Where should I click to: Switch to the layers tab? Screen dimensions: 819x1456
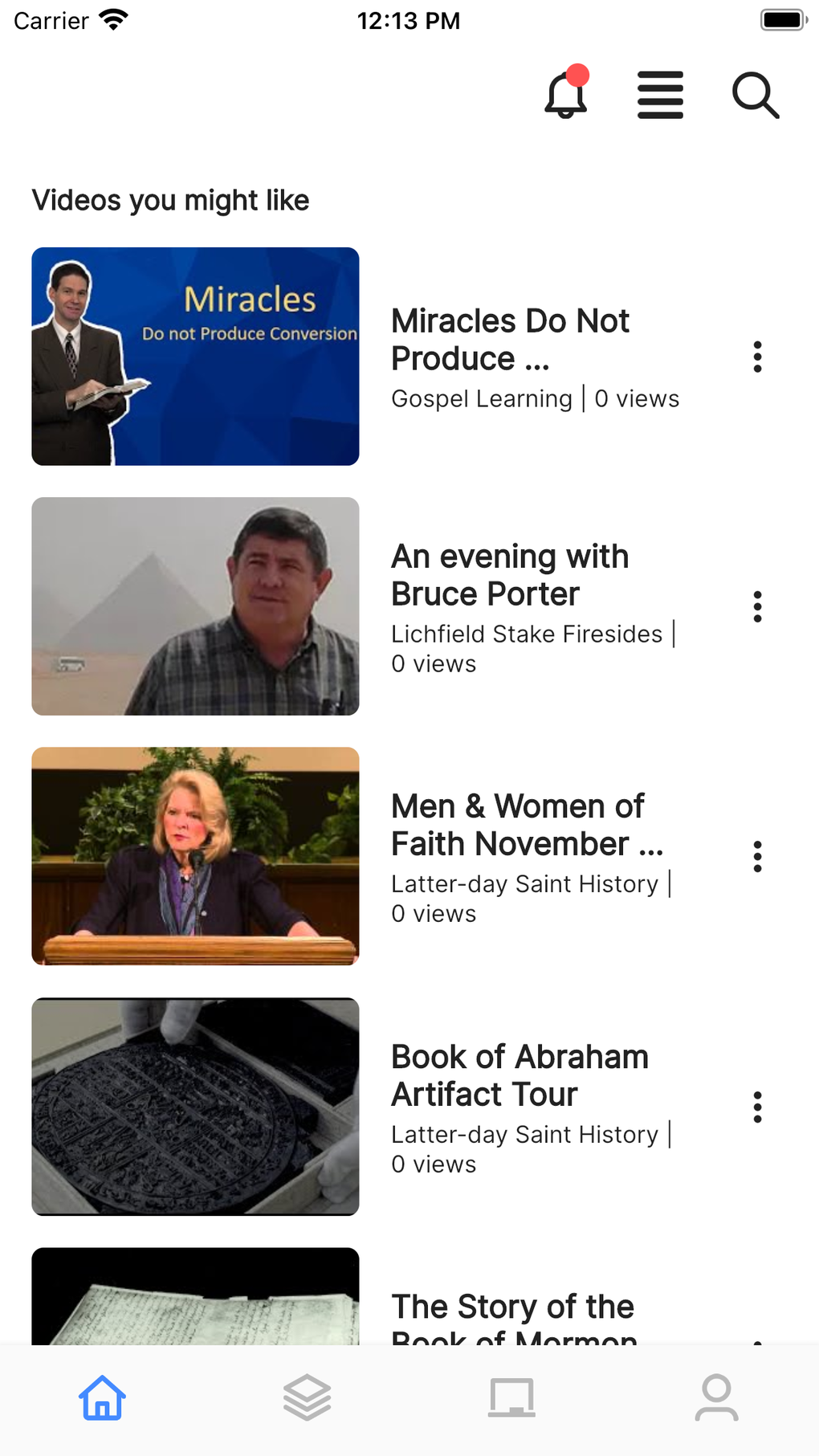307,1397
